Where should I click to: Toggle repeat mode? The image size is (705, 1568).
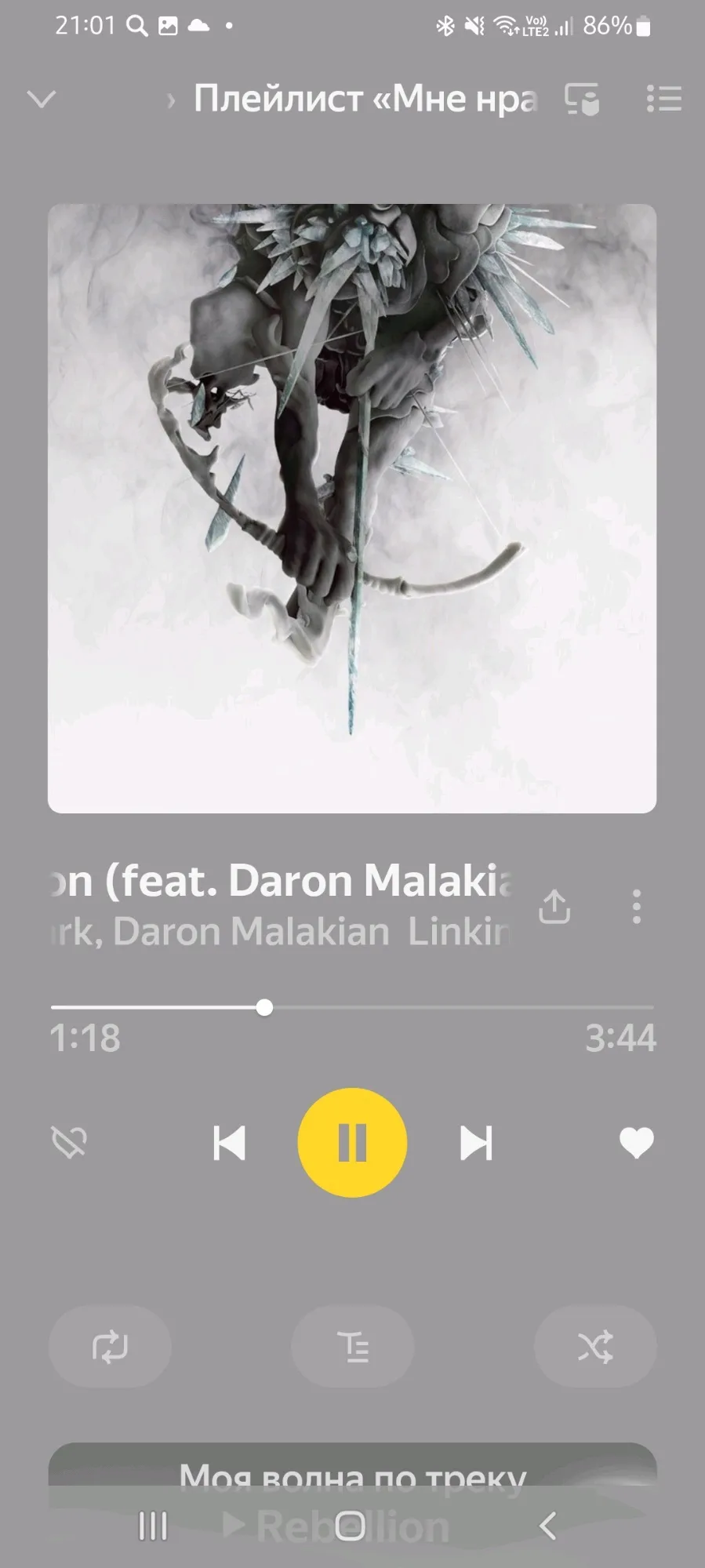point(110,1347)
